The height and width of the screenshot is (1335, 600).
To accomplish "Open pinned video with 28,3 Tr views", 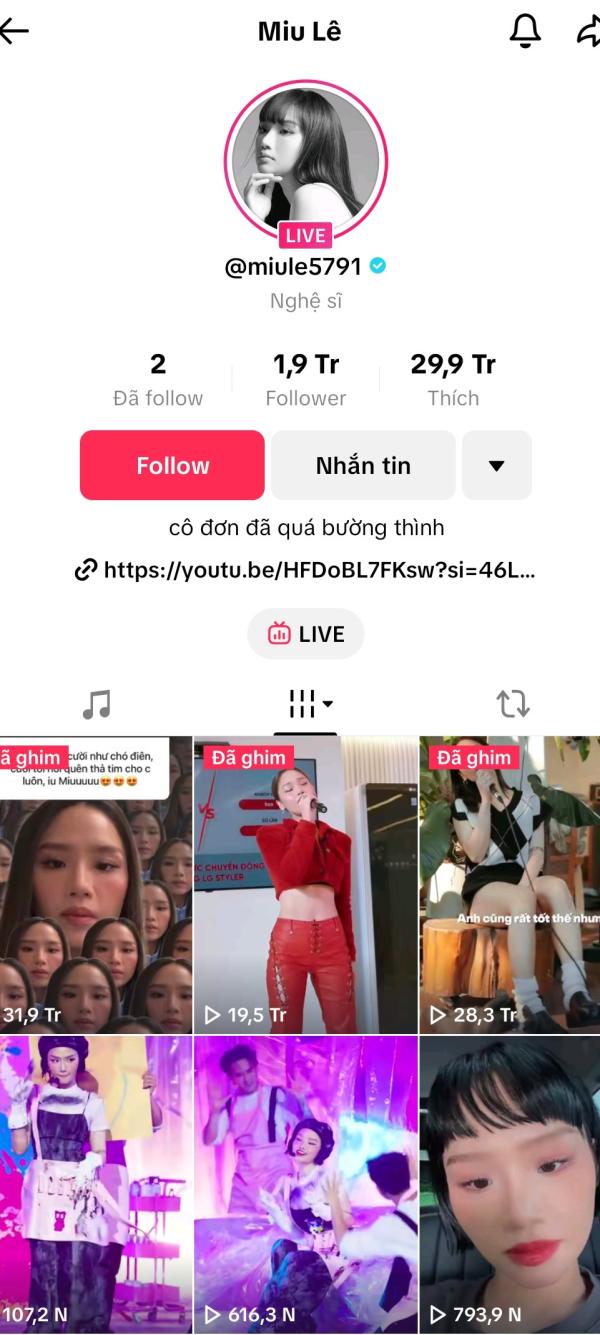I will pos(510,885).
